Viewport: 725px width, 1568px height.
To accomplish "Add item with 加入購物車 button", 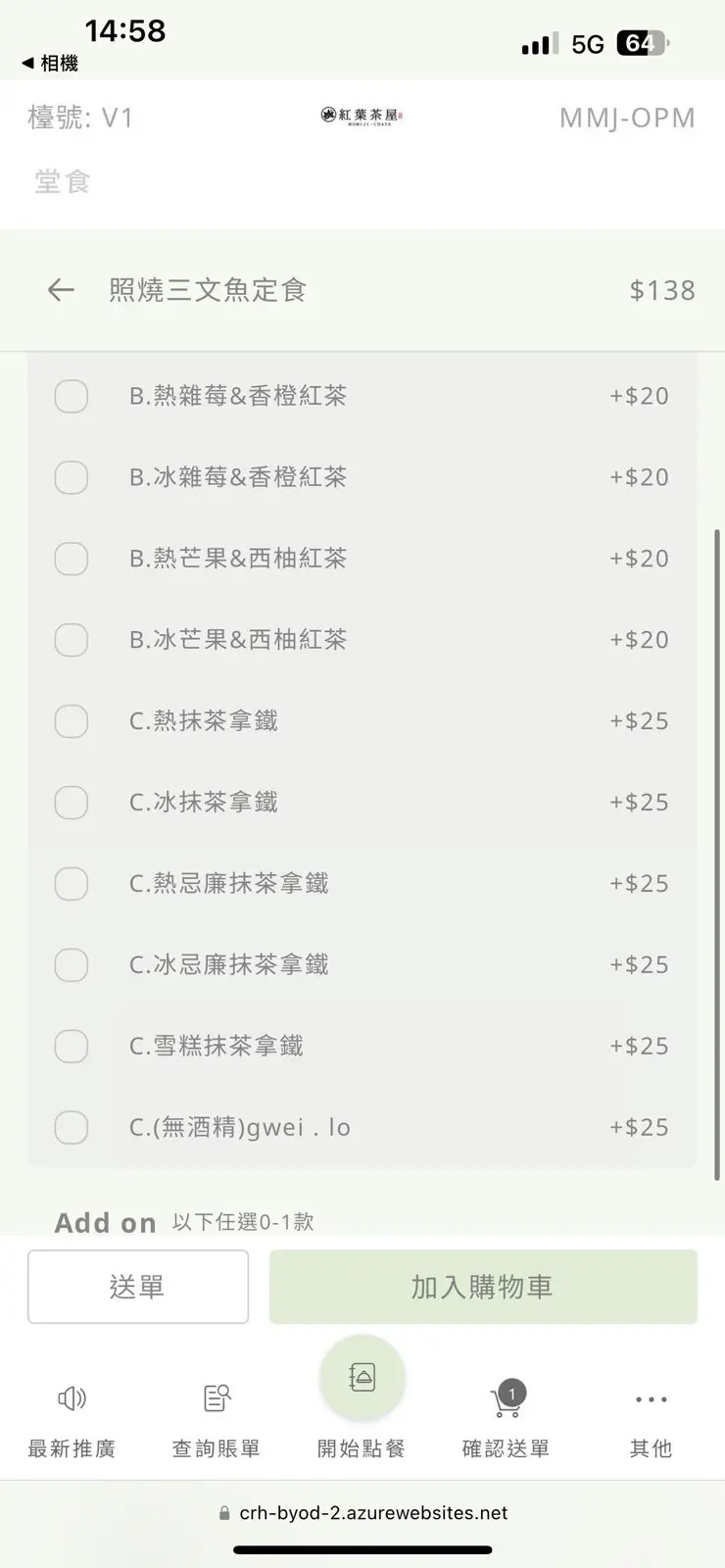I will (483, 1287).
